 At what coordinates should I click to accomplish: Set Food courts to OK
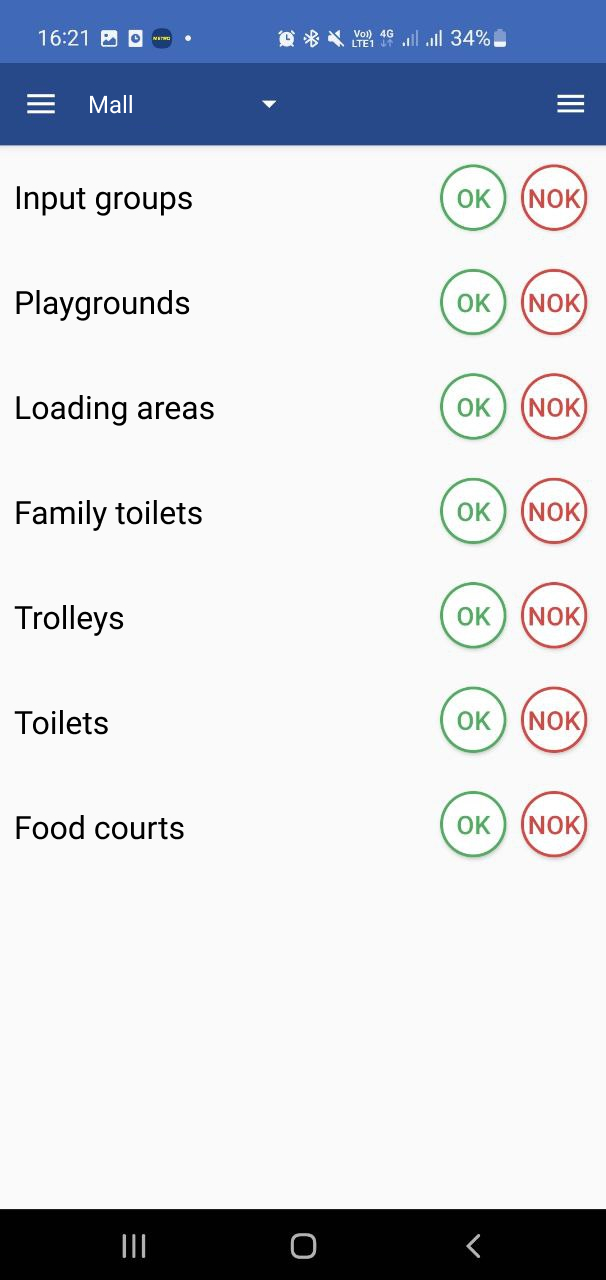(473, 825)
